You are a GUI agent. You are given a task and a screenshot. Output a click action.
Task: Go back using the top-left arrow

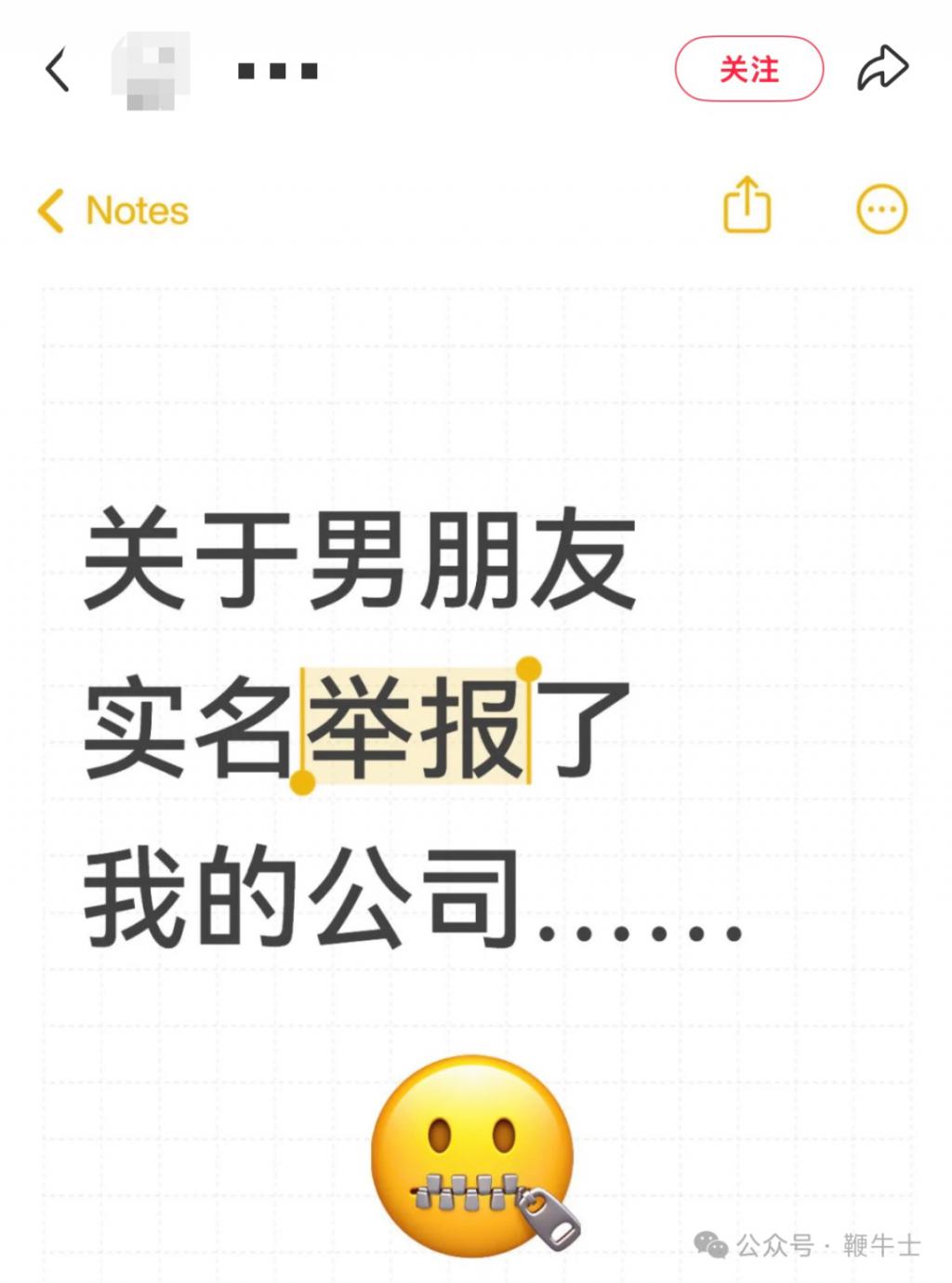coord(58,70)
